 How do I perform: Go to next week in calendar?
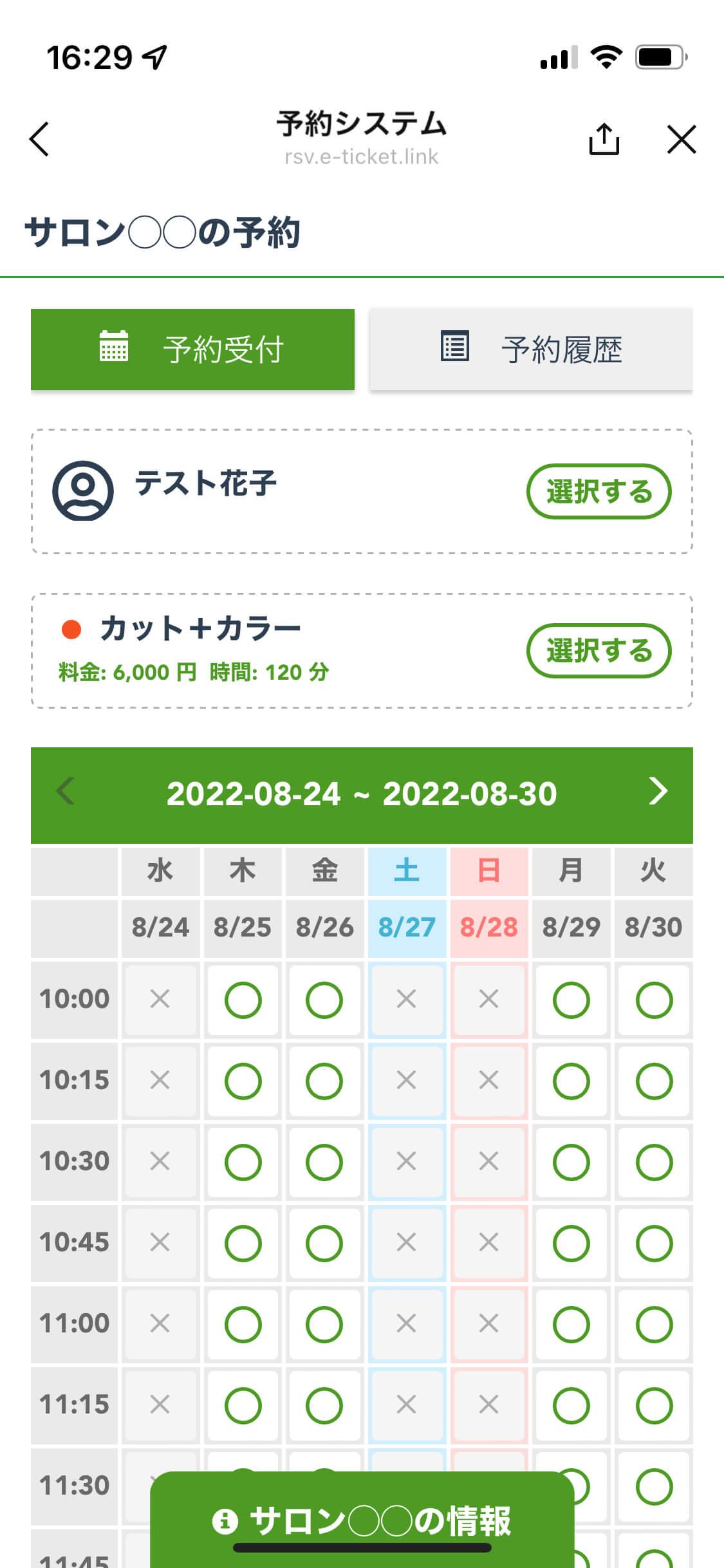pyautogui.click(x=658, y=792)
